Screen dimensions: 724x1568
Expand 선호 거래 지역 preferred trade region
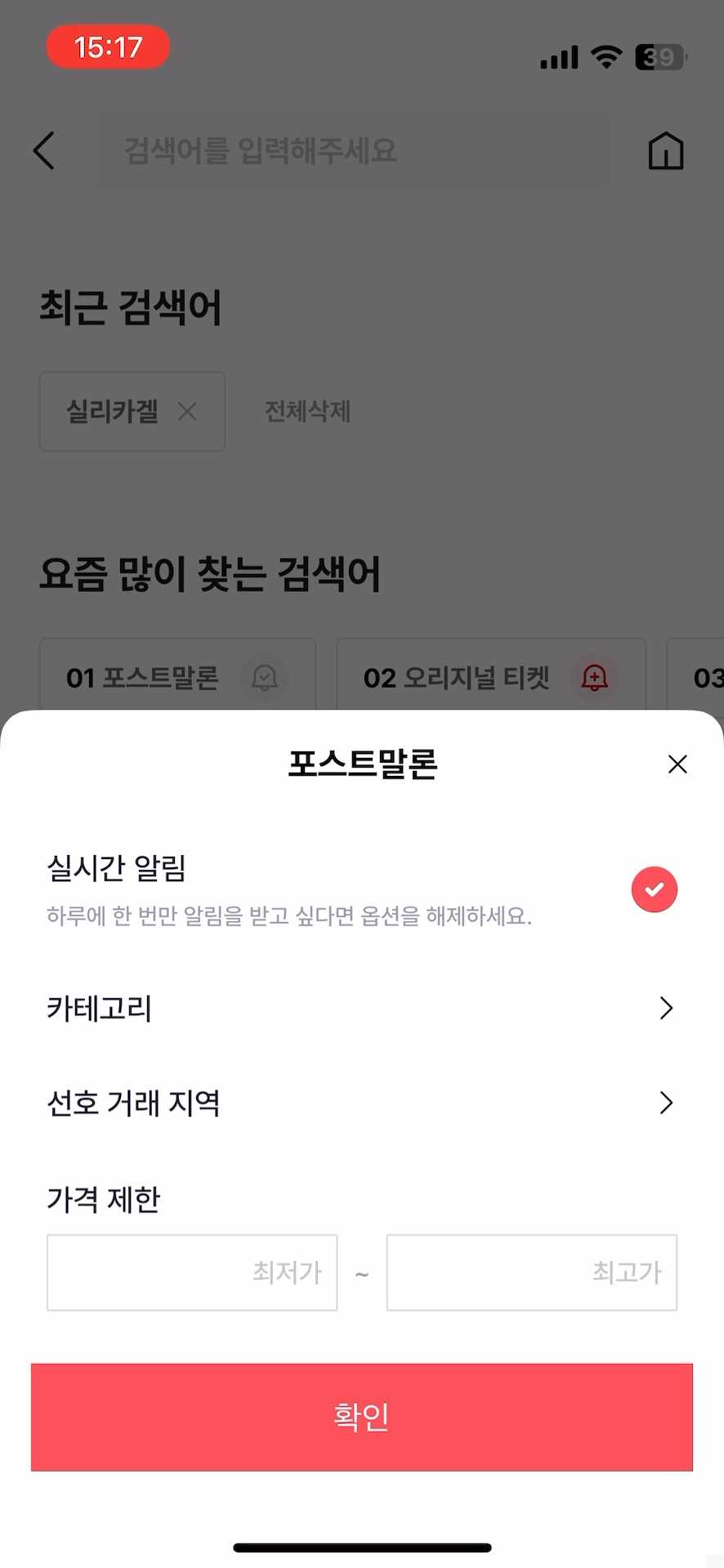(362, 1102)
